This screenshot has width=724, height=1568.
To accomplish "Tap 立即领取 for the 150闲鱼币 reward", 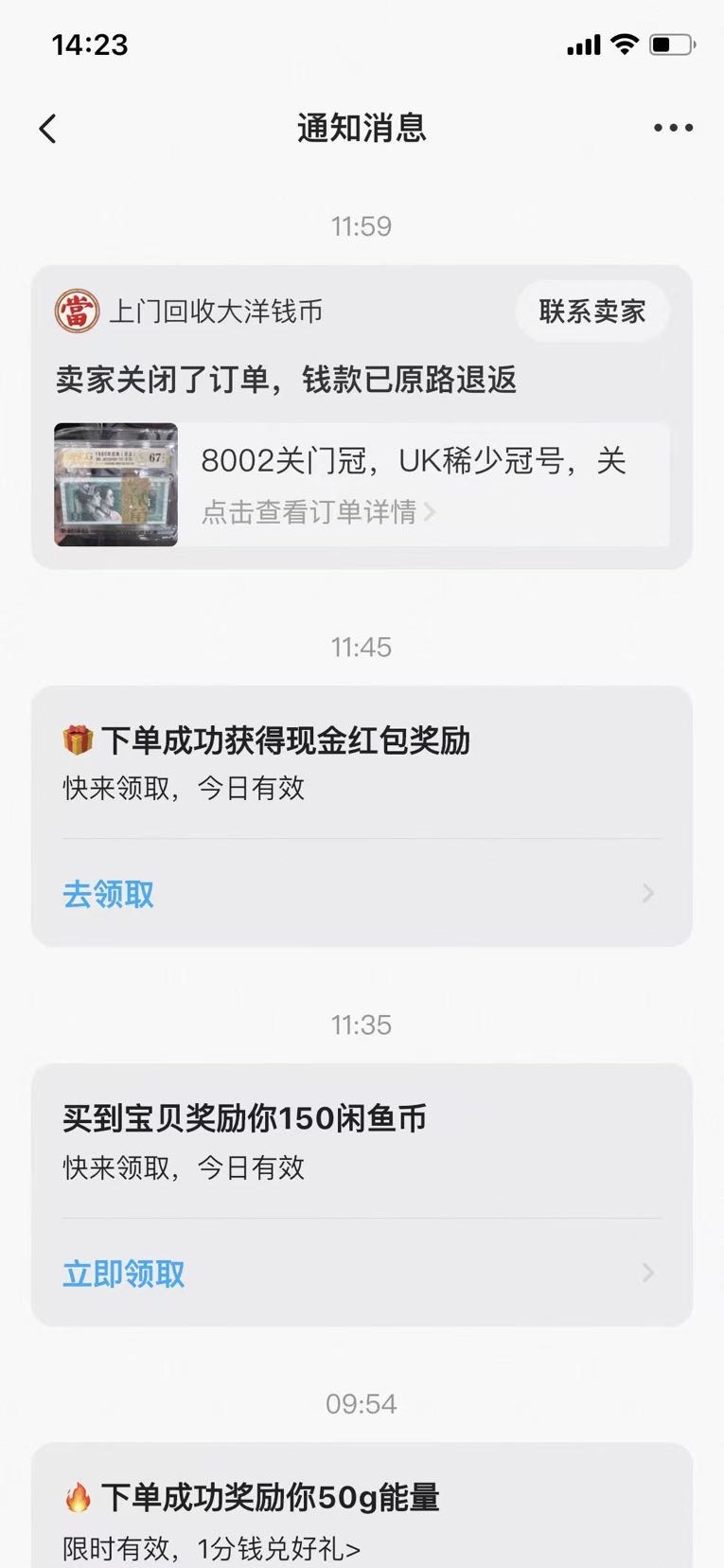I will click(124, 1274).
